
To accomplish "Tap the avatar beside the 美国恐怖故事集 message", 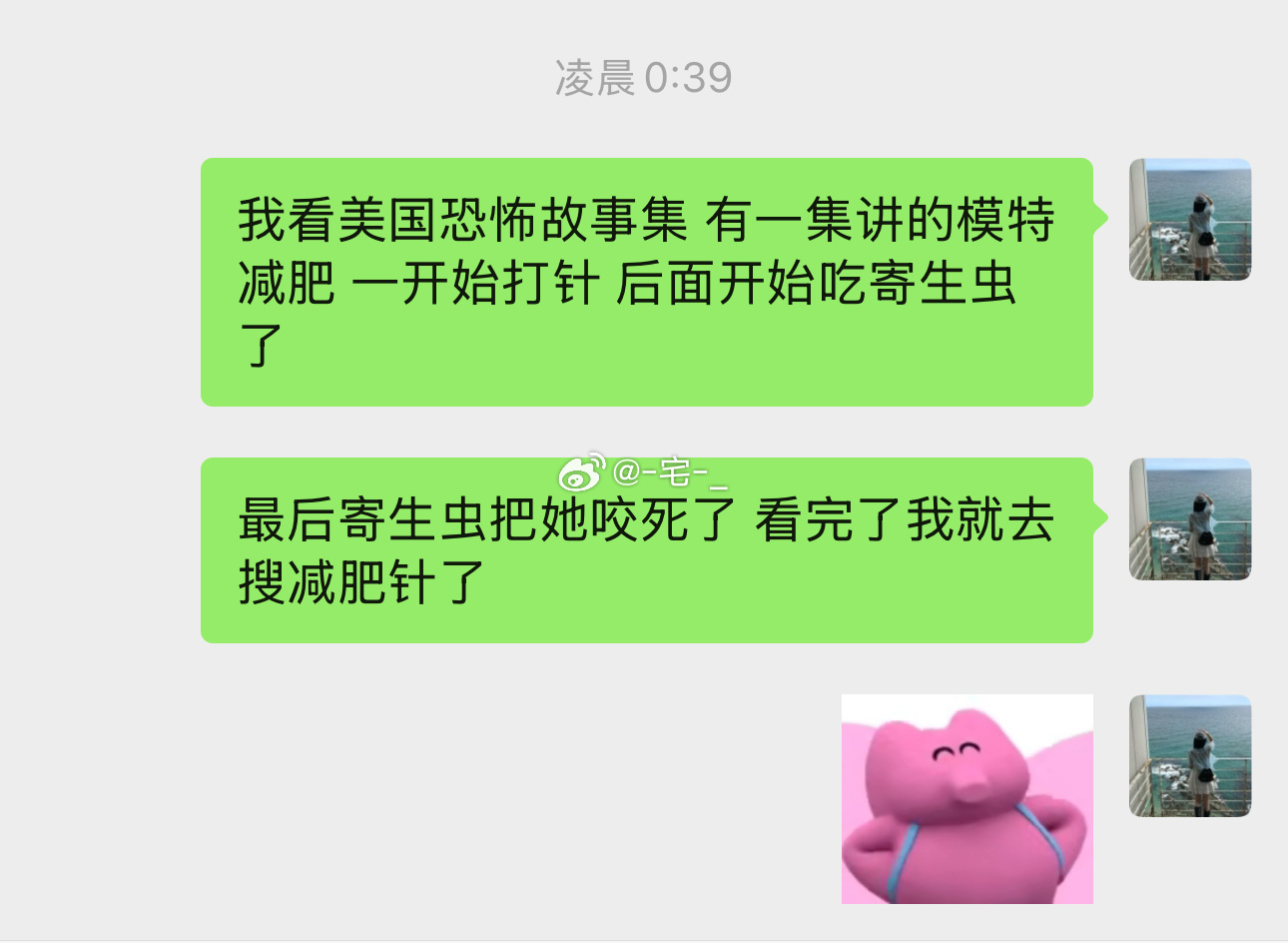I will point(1189,220).
